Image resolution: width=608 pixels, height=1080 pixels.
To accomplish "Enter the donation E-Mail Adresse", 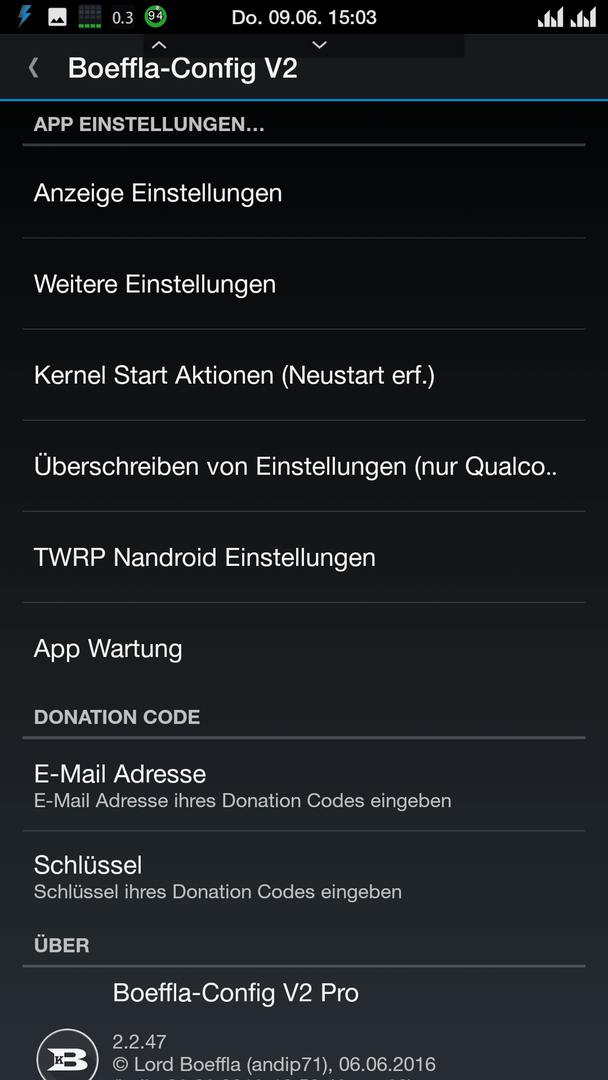I will click(x=304, y=785).
